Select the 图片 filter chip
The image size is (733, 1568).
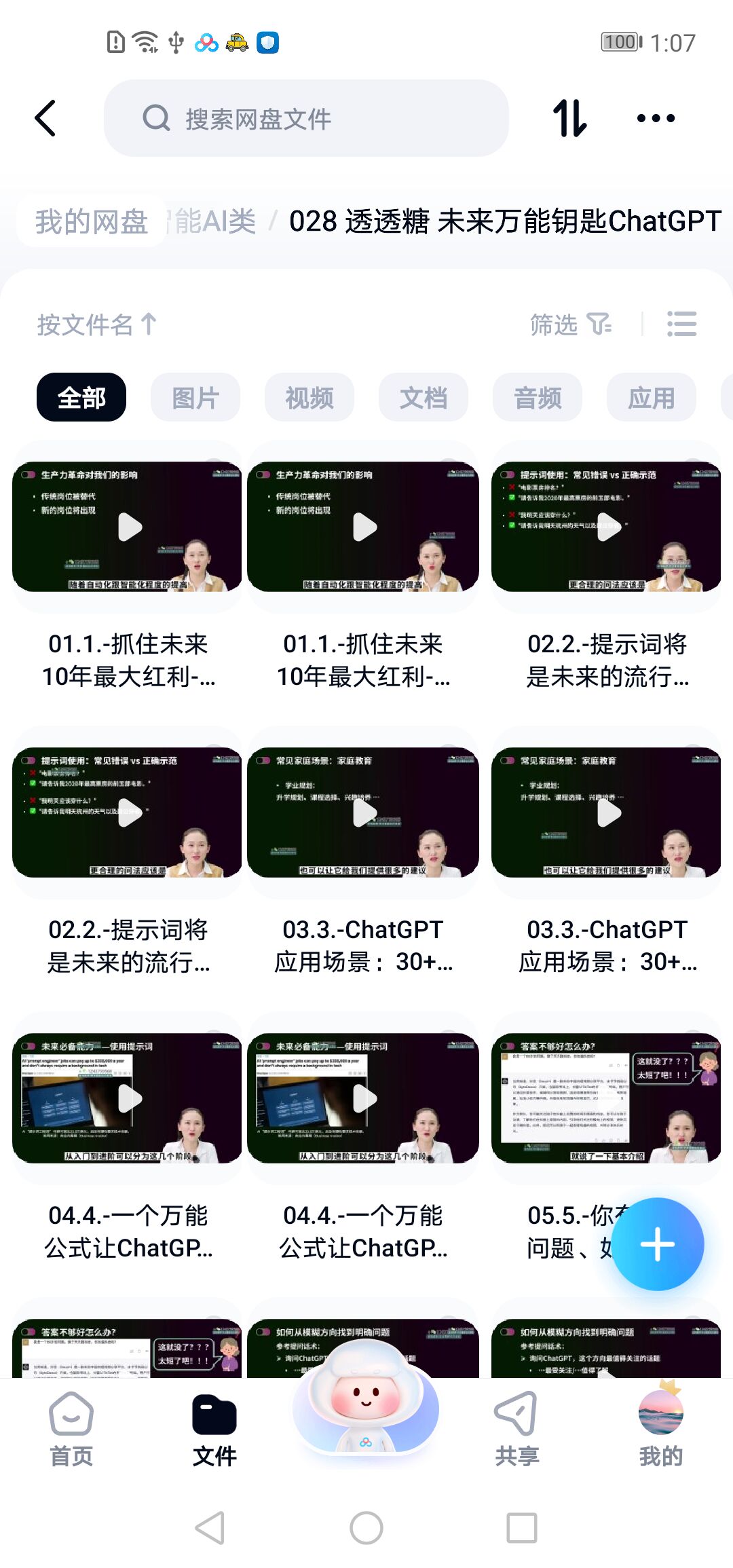[195, 398]
